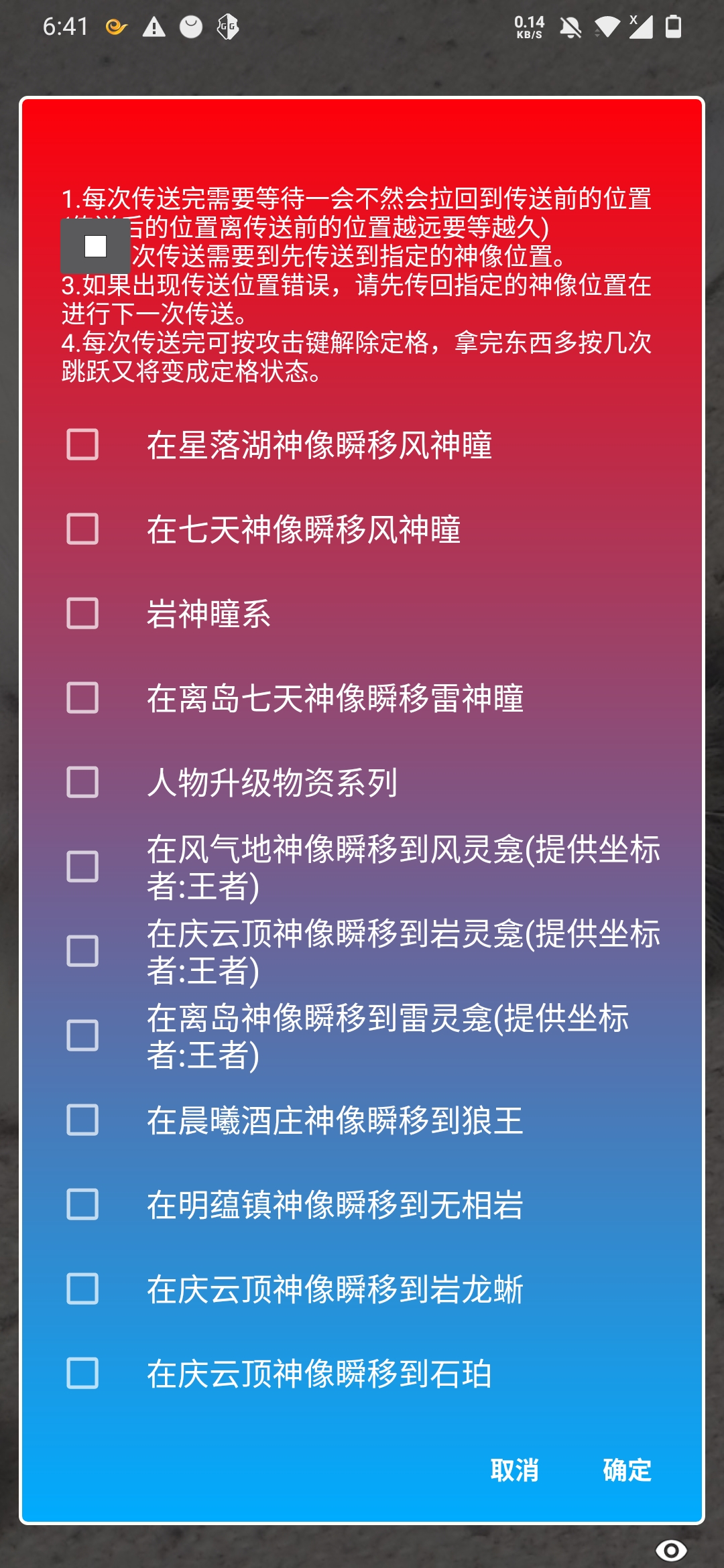Tick the 岩神瞳系 option
This screenshot has height=1568, width=724.
(82, 614)
